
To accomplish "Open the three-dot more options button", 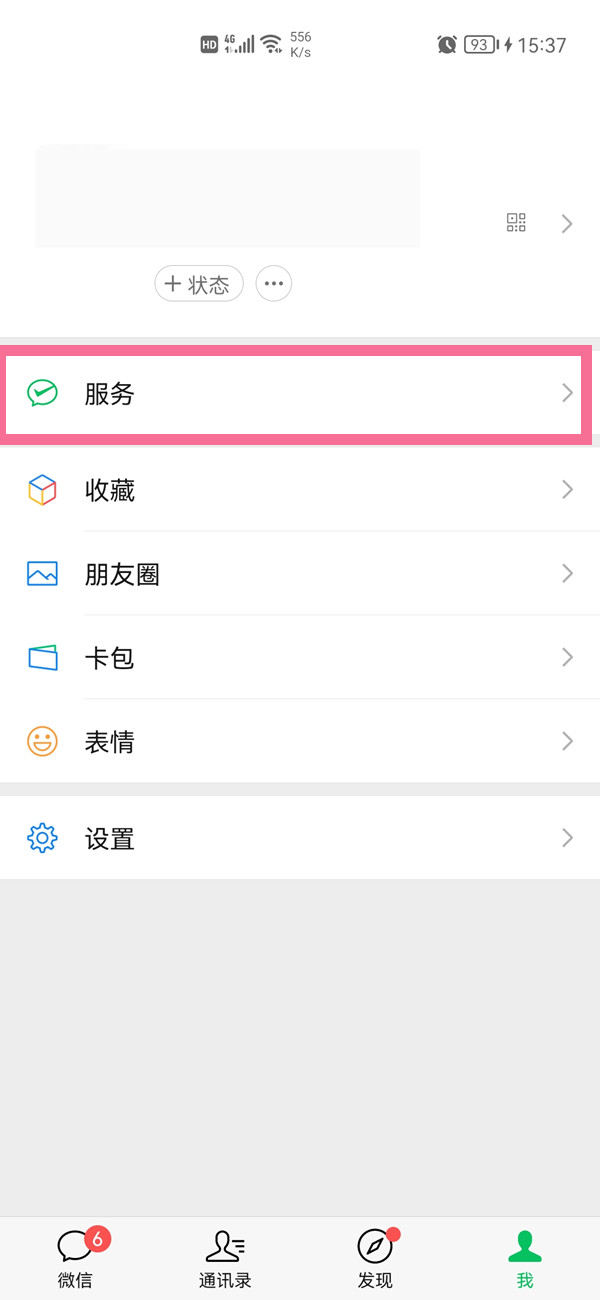I will (274, 284).
